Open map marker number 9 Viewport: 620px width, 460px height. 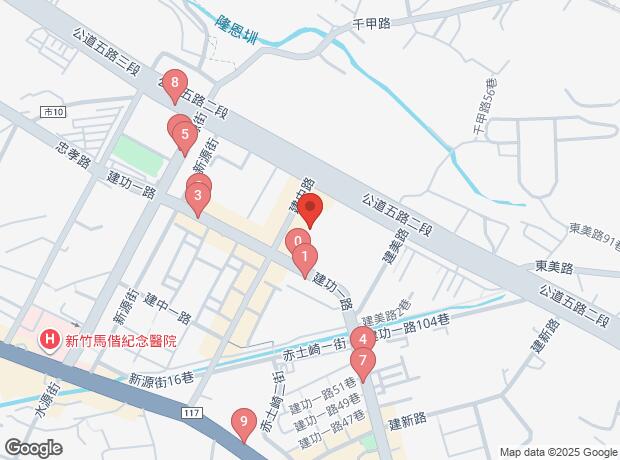click(x=241, y=422)
